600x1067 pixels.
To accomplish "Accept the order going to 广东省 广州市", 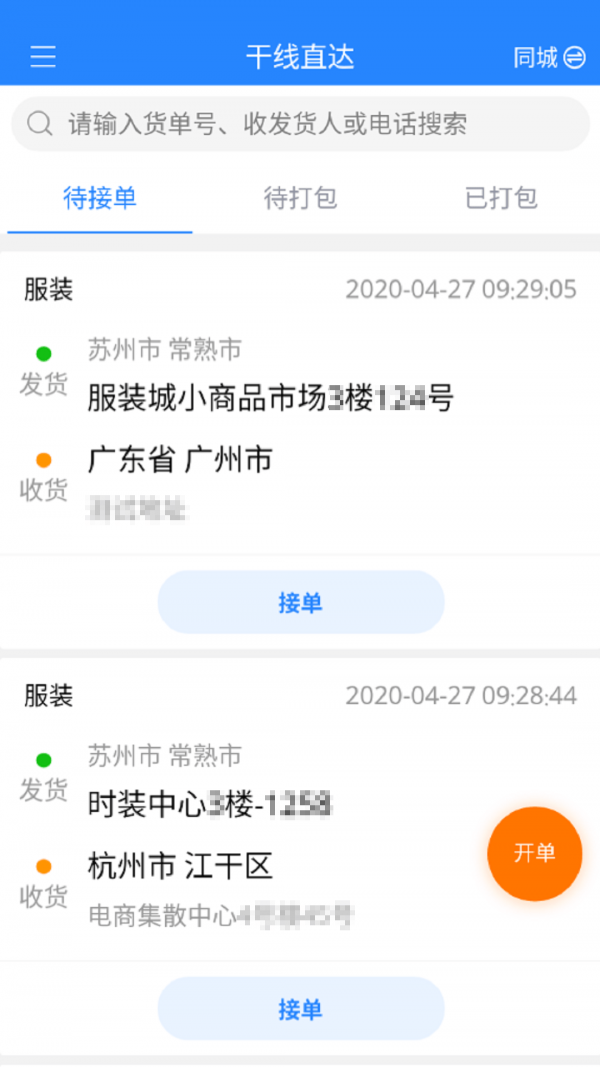I will tap(300, 603).
